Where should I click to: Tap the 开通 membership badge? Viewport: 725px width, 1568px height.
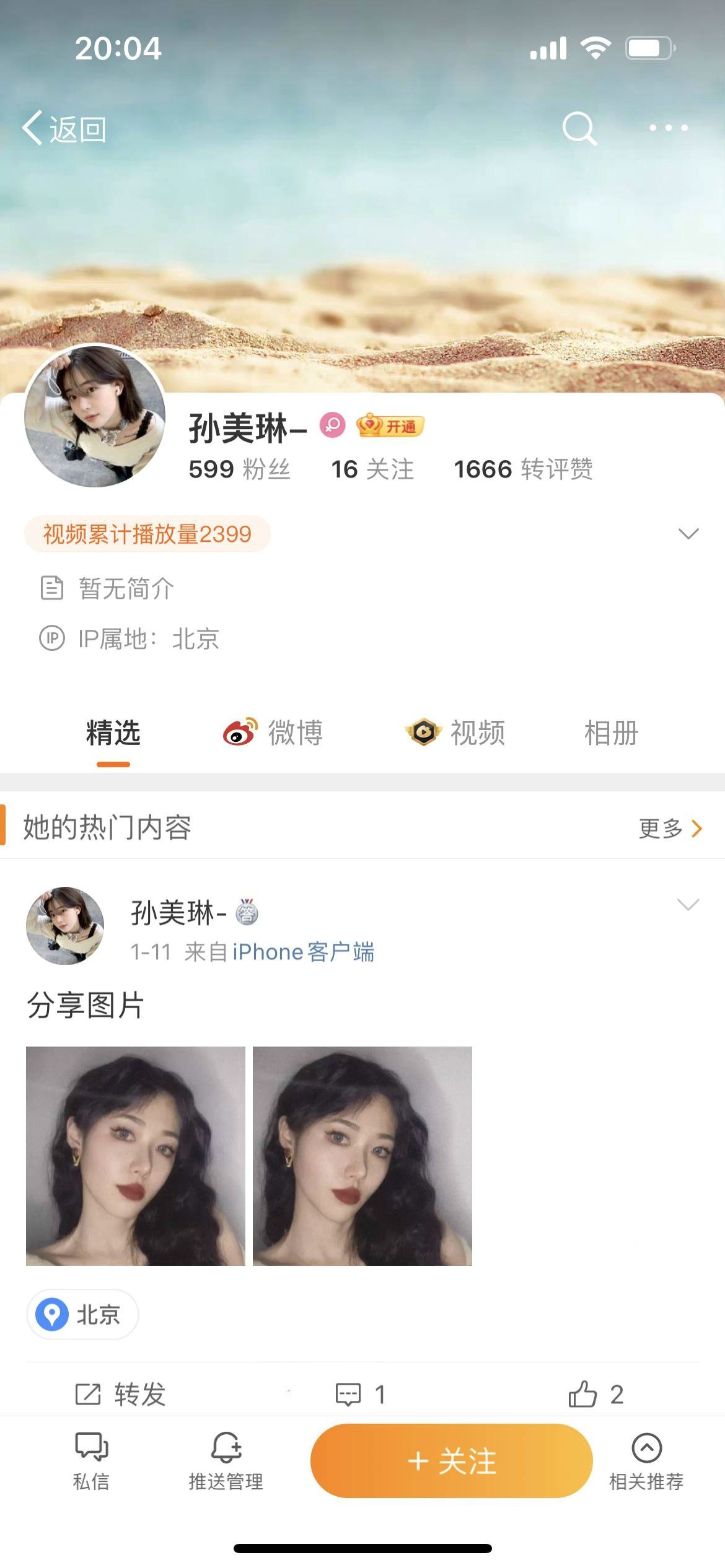[x=390, y=426]
